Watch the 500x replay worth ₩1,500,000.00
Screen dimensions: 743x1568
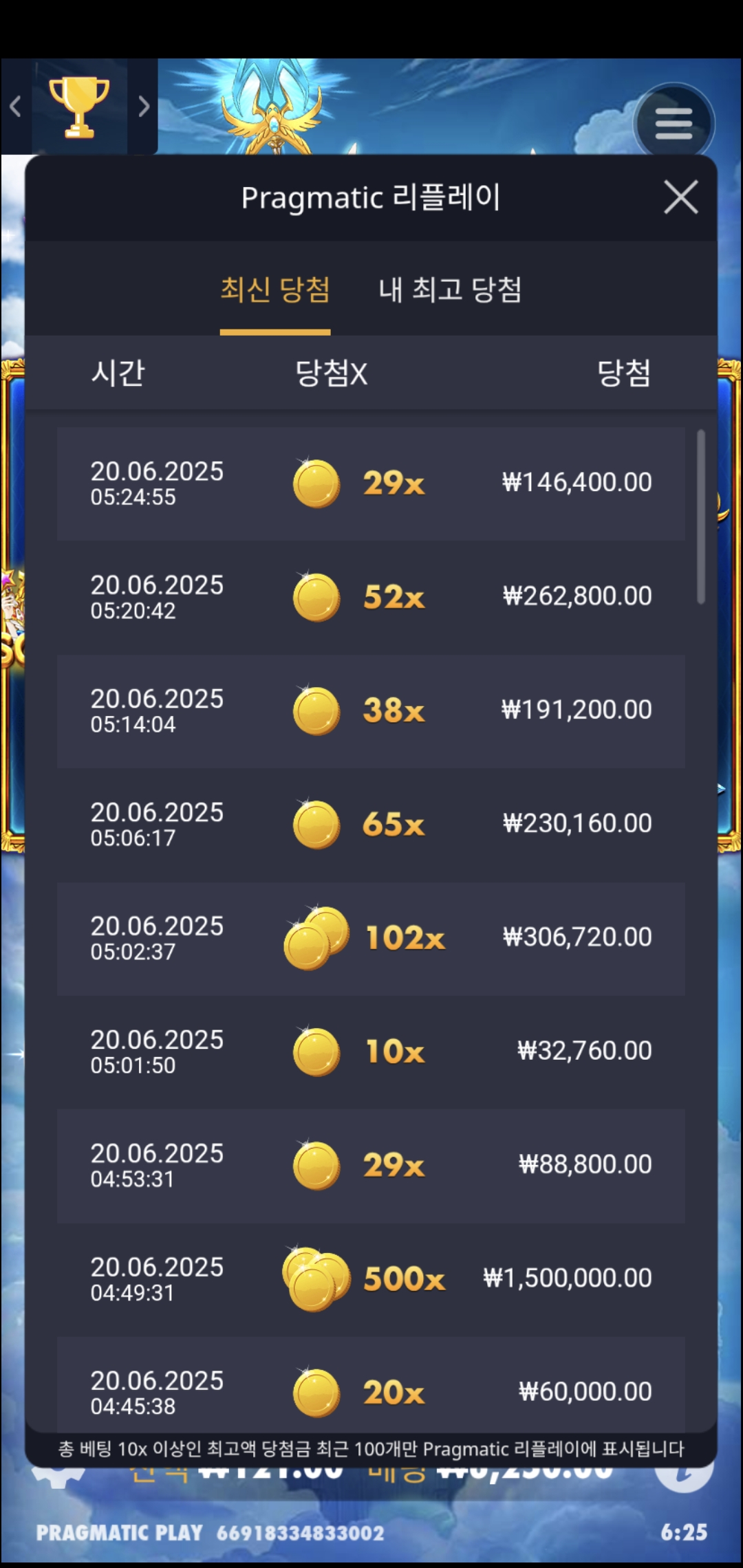click(x=371, y=1279)
